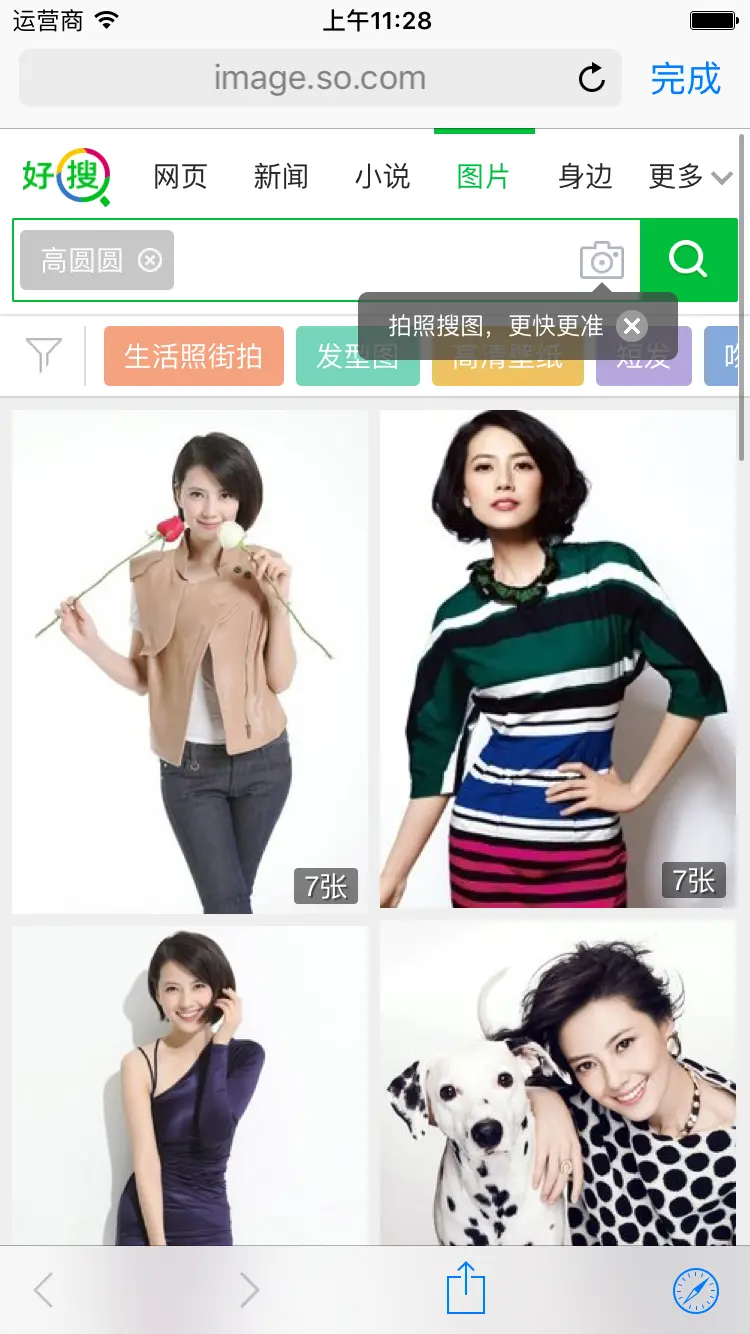The image size is (750, 1334).
Task: Open the dark blue dress photo
Action: click(x=190, y=1086)
